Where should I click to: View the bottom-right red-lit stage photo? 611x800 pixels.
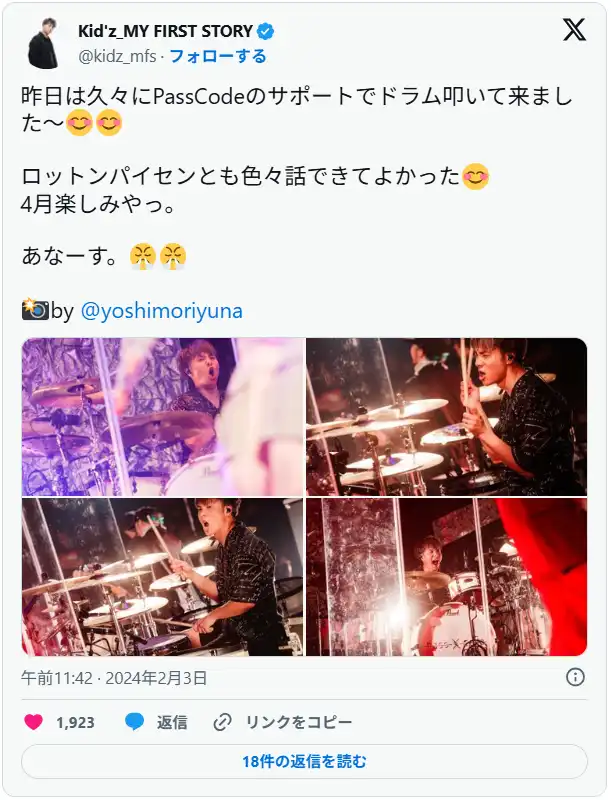click(446, 577)
